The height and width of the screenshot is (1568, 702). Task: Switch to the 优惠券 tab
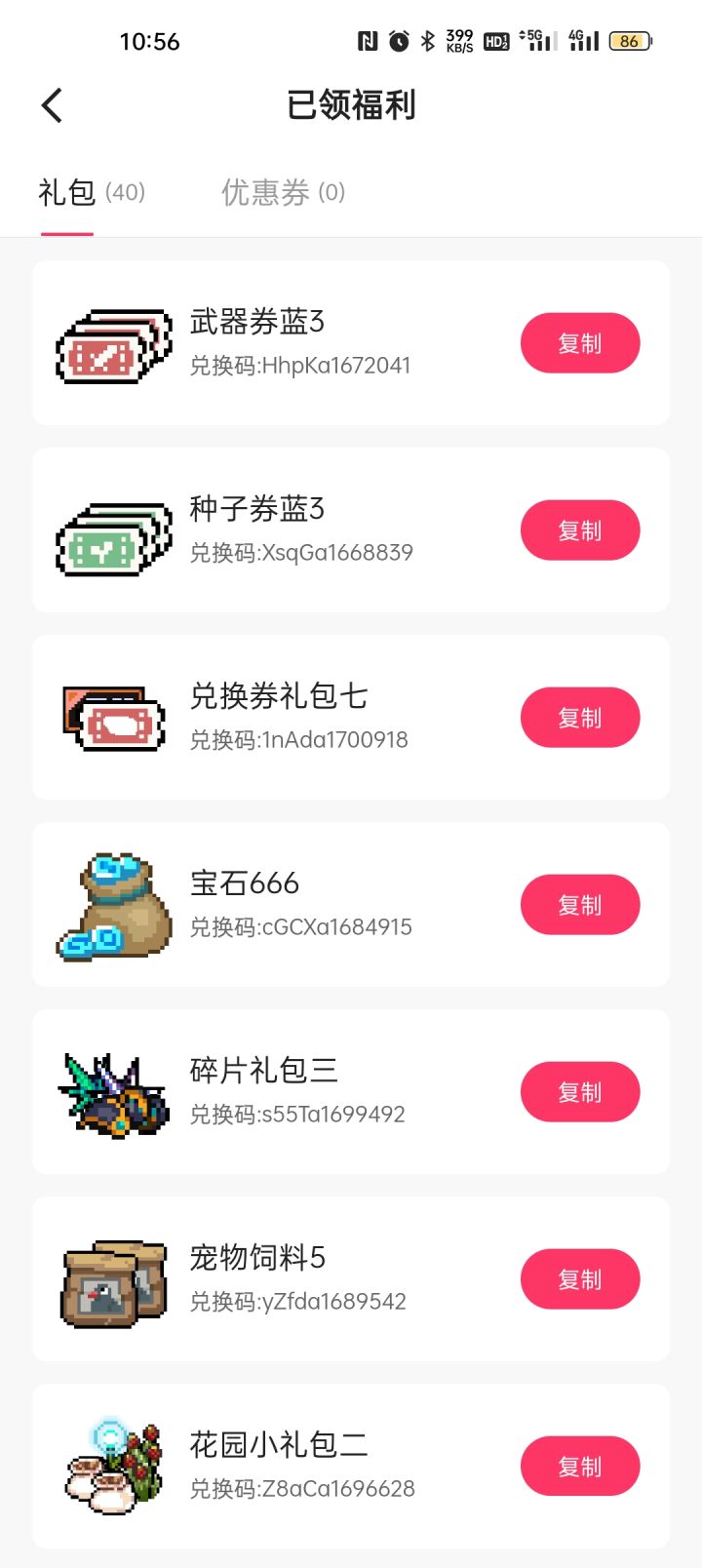[283, 192]
